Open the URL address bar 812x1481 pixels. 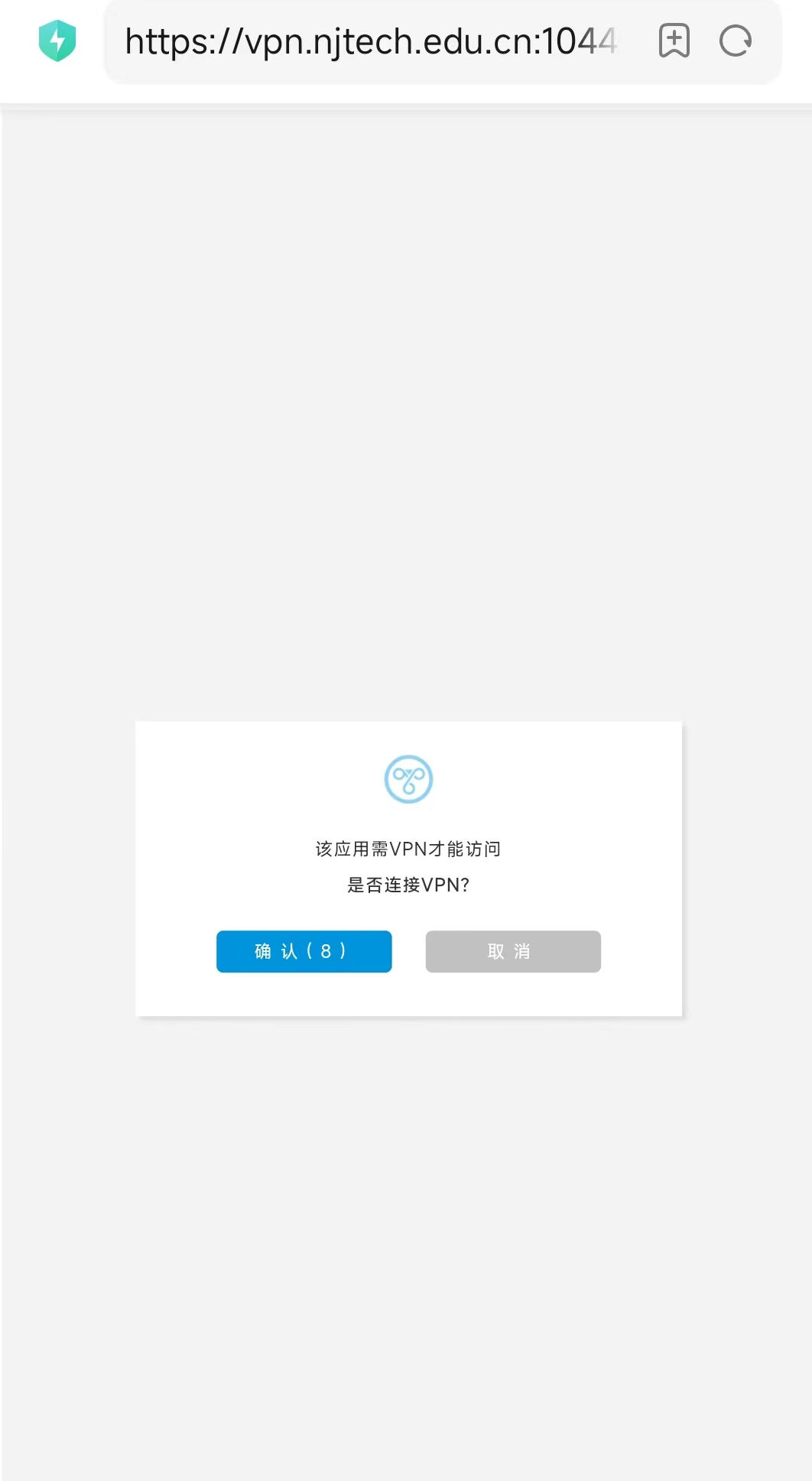pos(371,41)
